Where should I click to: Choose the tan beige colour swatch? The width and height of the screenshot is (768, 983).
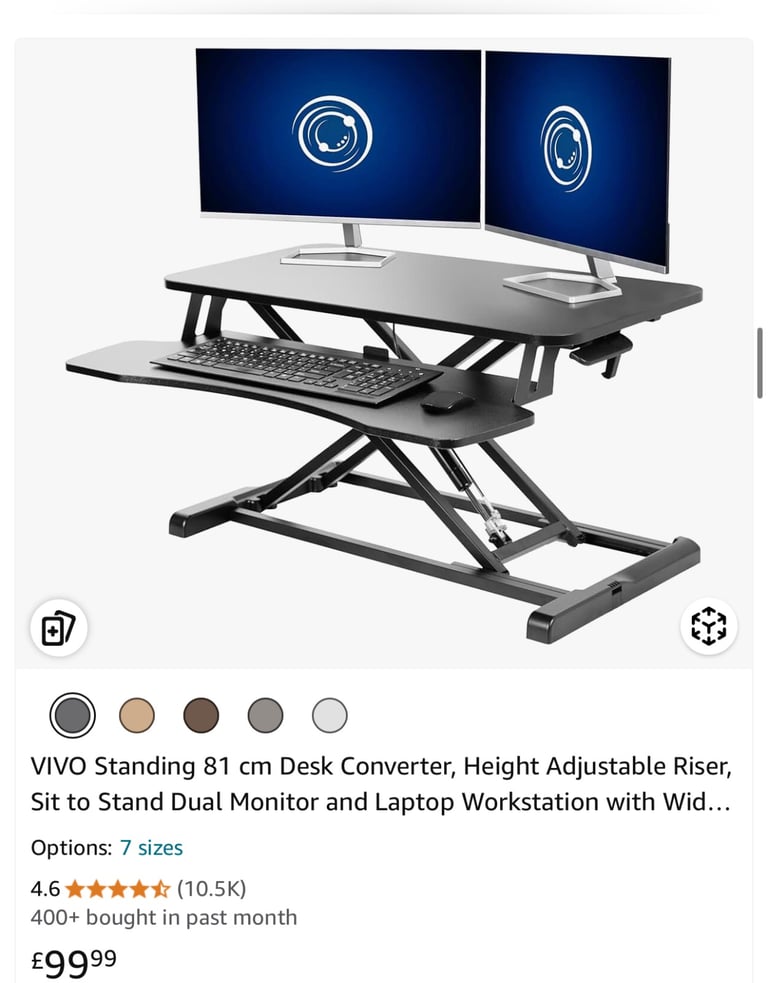pos(137,715)
